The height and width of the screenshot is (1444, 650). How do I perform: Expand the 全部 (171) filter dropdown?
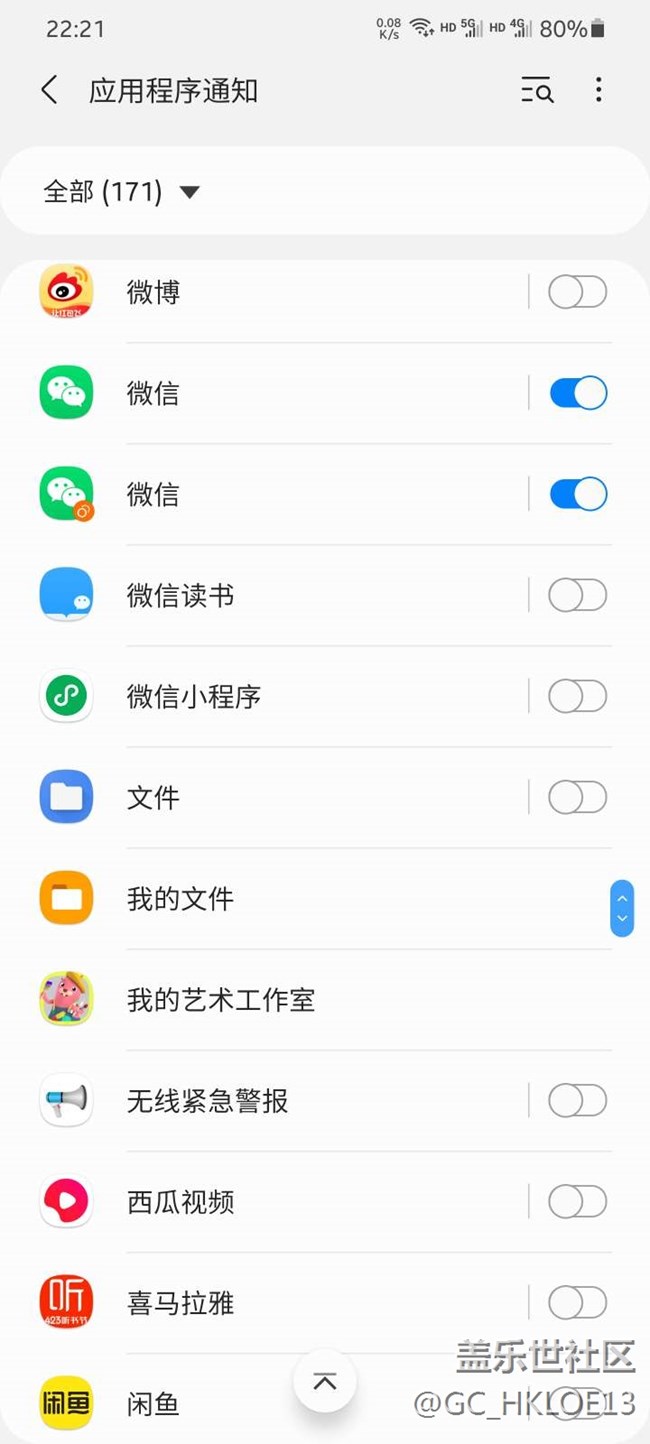(x=122, y=192)
